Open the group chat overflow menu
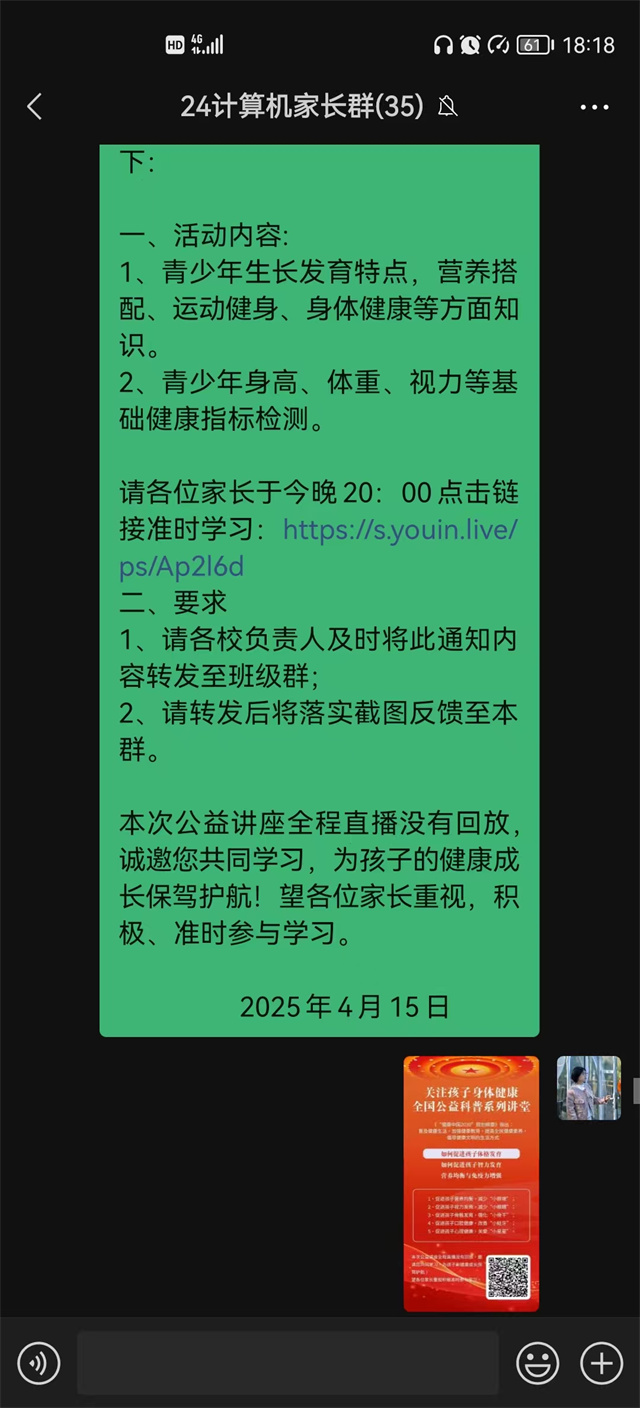Screen dimensions: 640x1408 (x=594, y=107)
